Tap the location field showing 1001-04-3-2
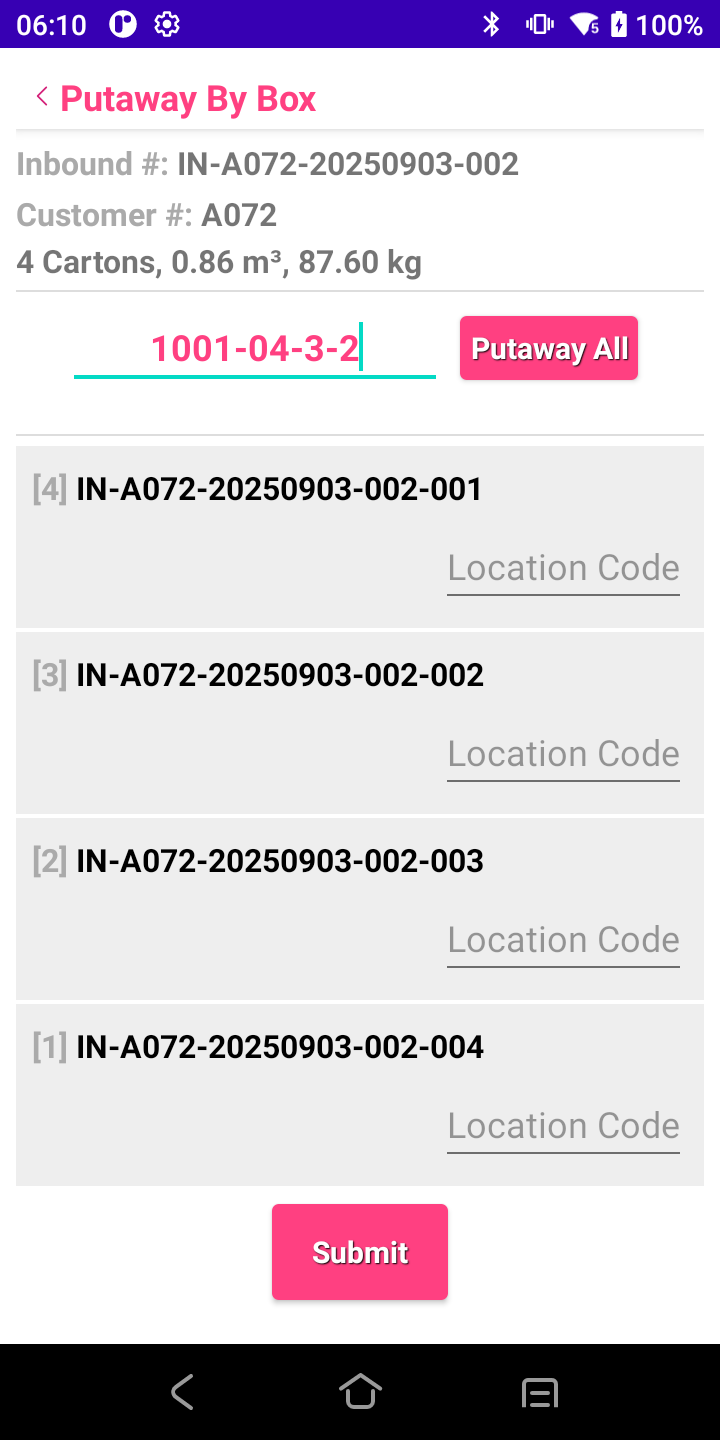The width and height of the screenshot is (720, 1440). pos(254,349)
